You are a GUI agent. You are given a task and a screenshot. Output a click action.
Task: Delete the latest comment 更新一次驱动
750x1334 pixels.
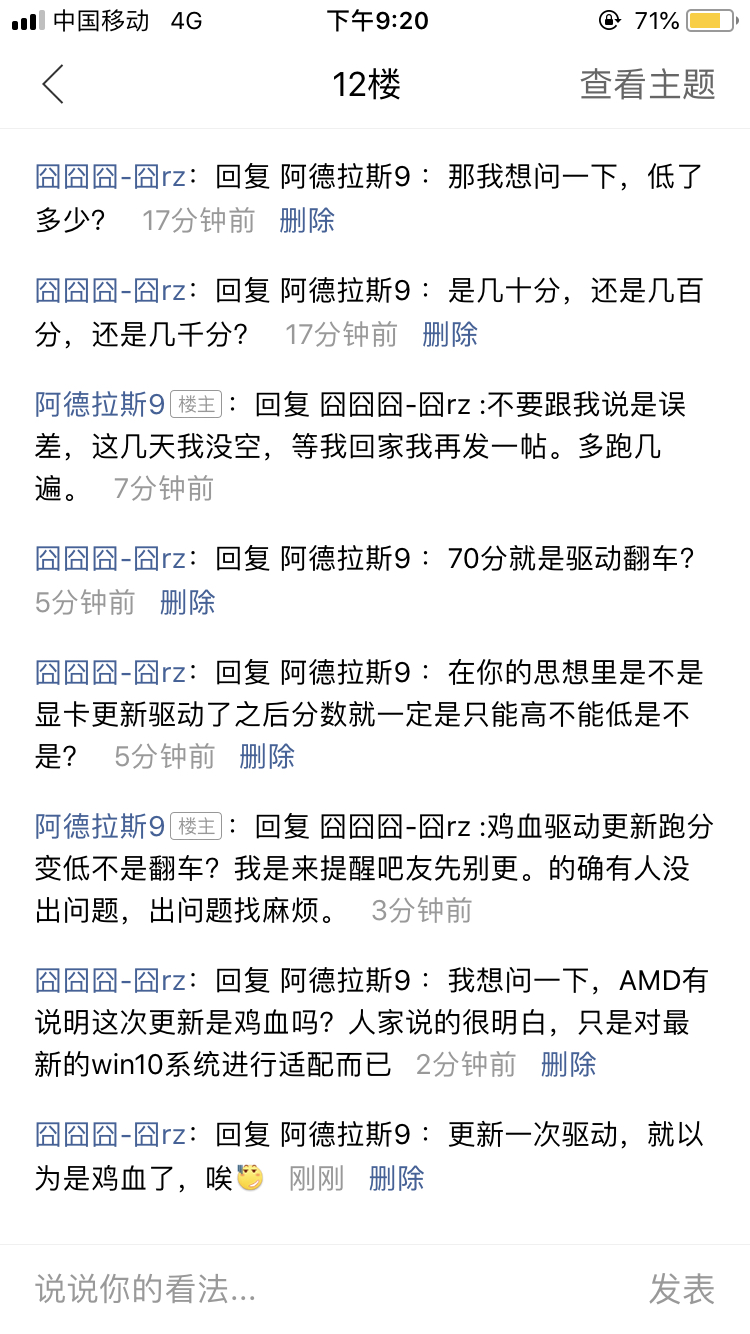coord(396,1178)
